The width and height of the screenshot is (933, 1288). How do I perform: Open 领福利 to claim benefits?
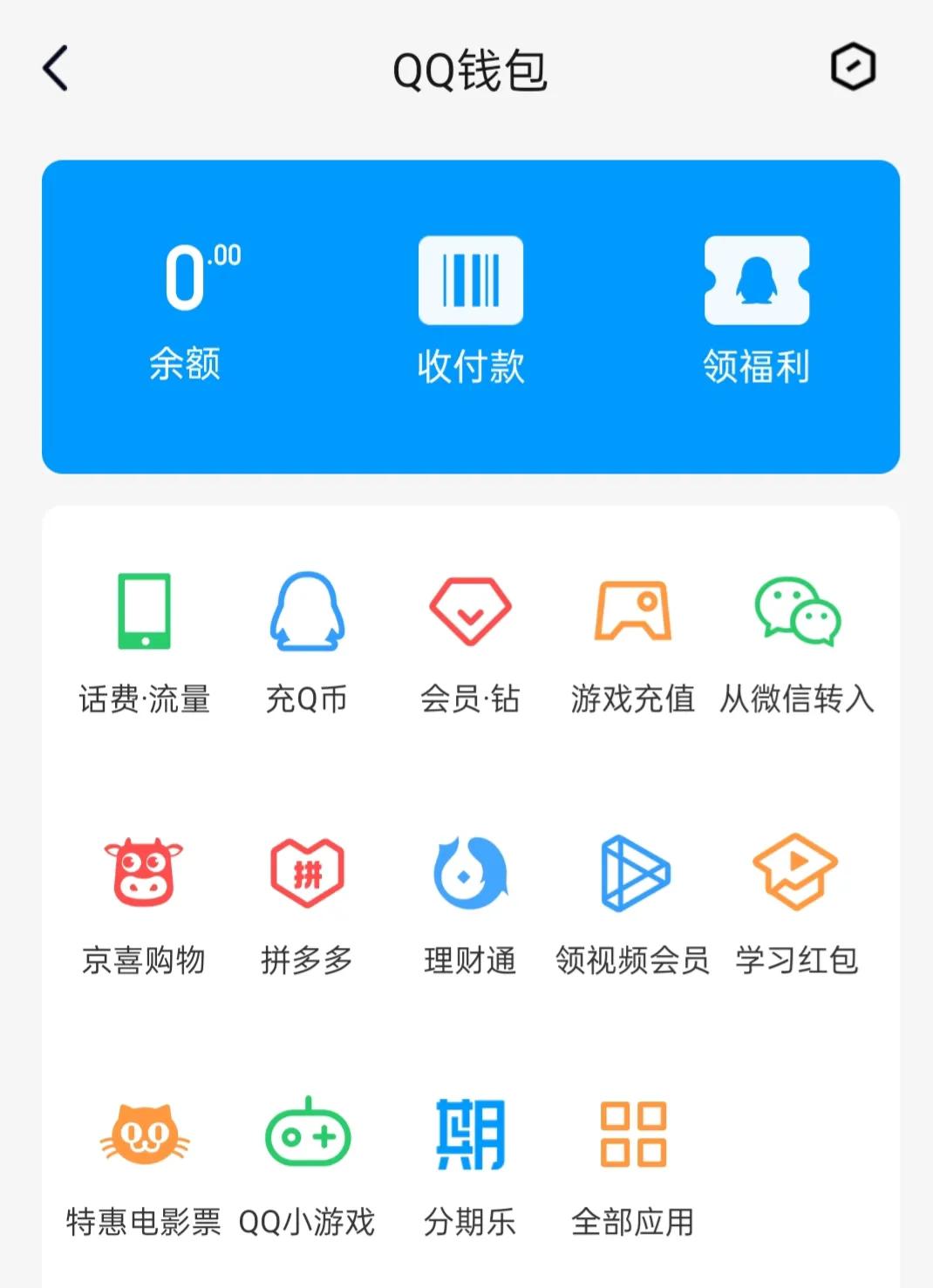[x=757, y=310]
